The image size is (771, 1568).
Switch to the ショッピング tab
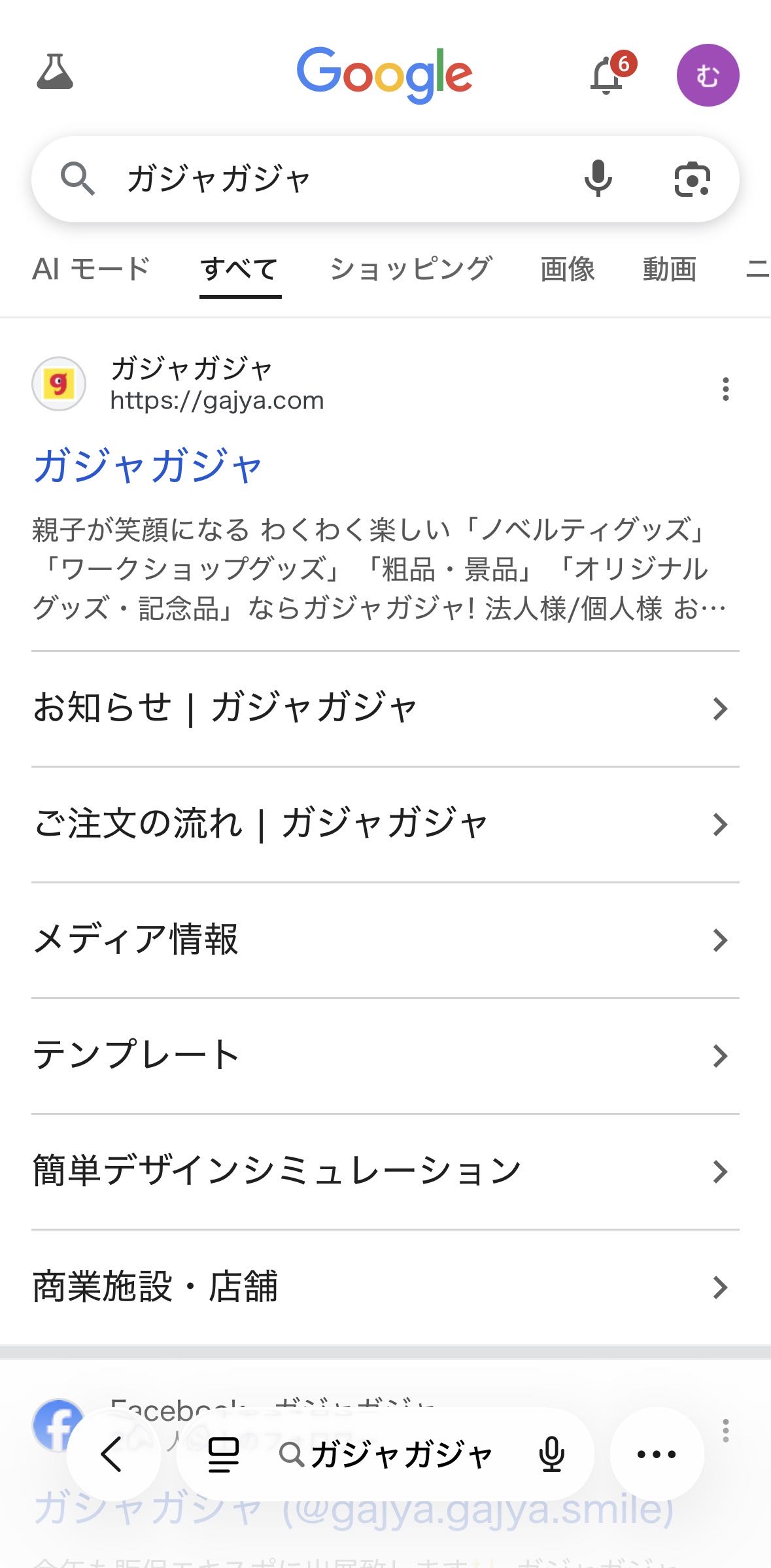tap(411, 269)
